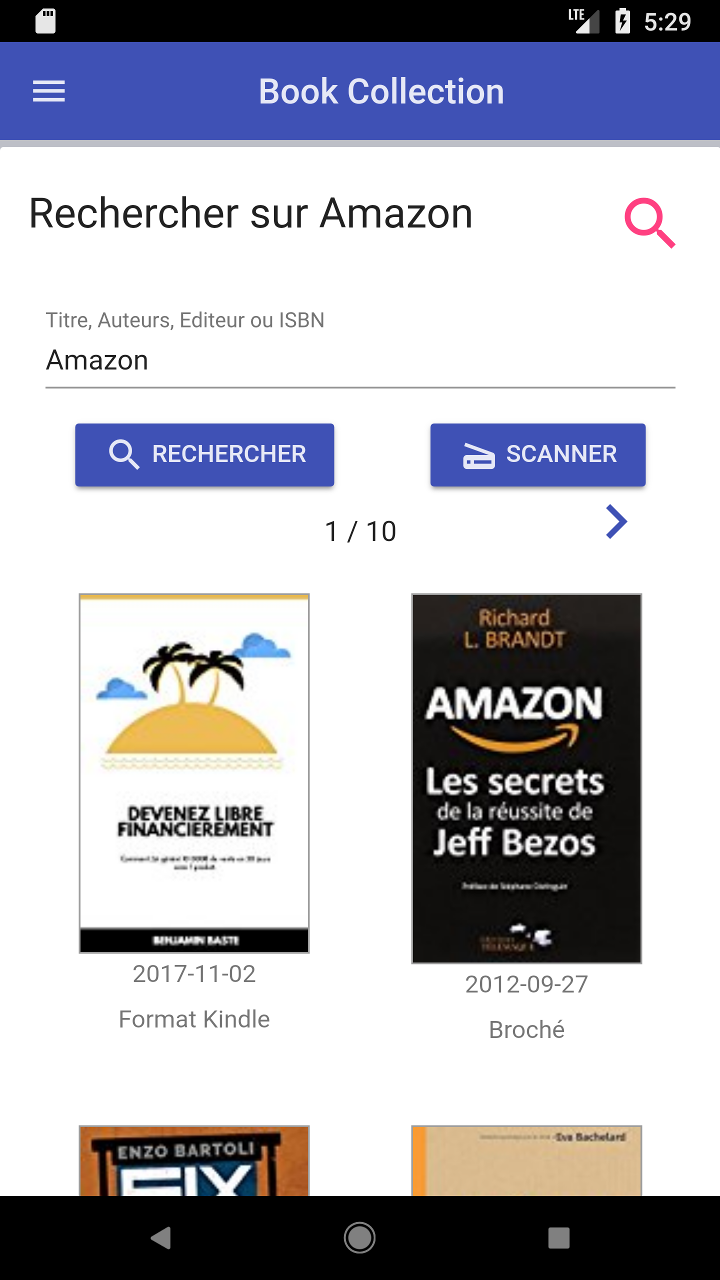Click the Amazon search text field
This screenshot has width=720, height=1280.
pos(360,360)
